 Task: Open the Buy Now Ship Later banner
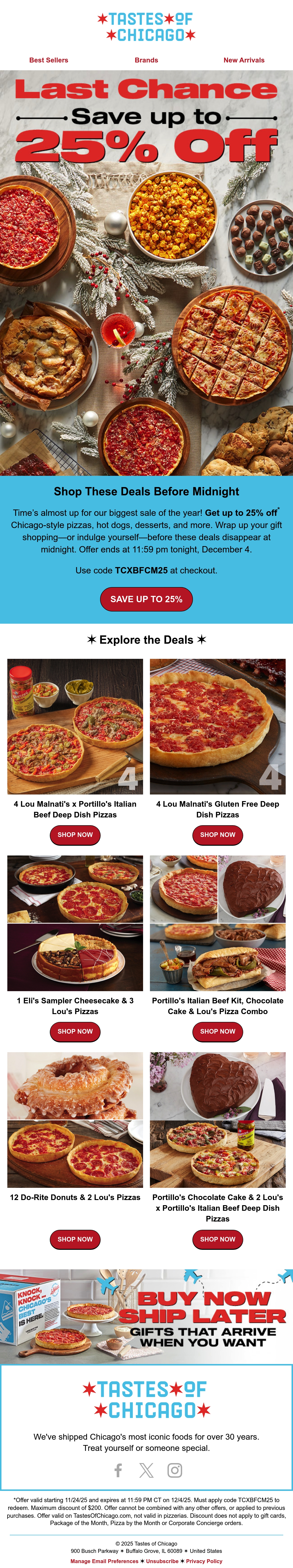(146, 1315)
